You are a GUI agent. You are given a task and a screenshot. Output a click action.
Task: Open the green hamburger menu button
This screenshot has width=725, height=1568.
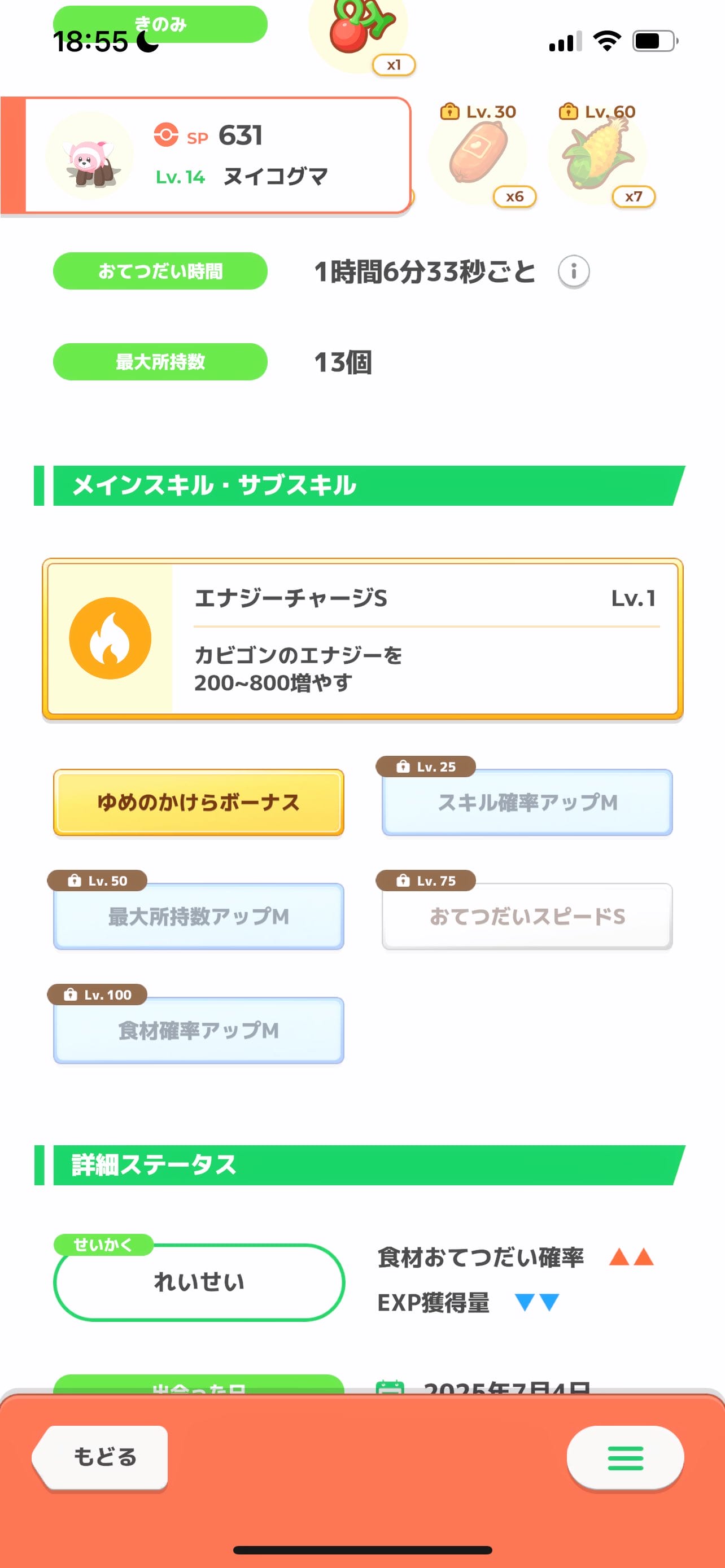click(625, 1458)
